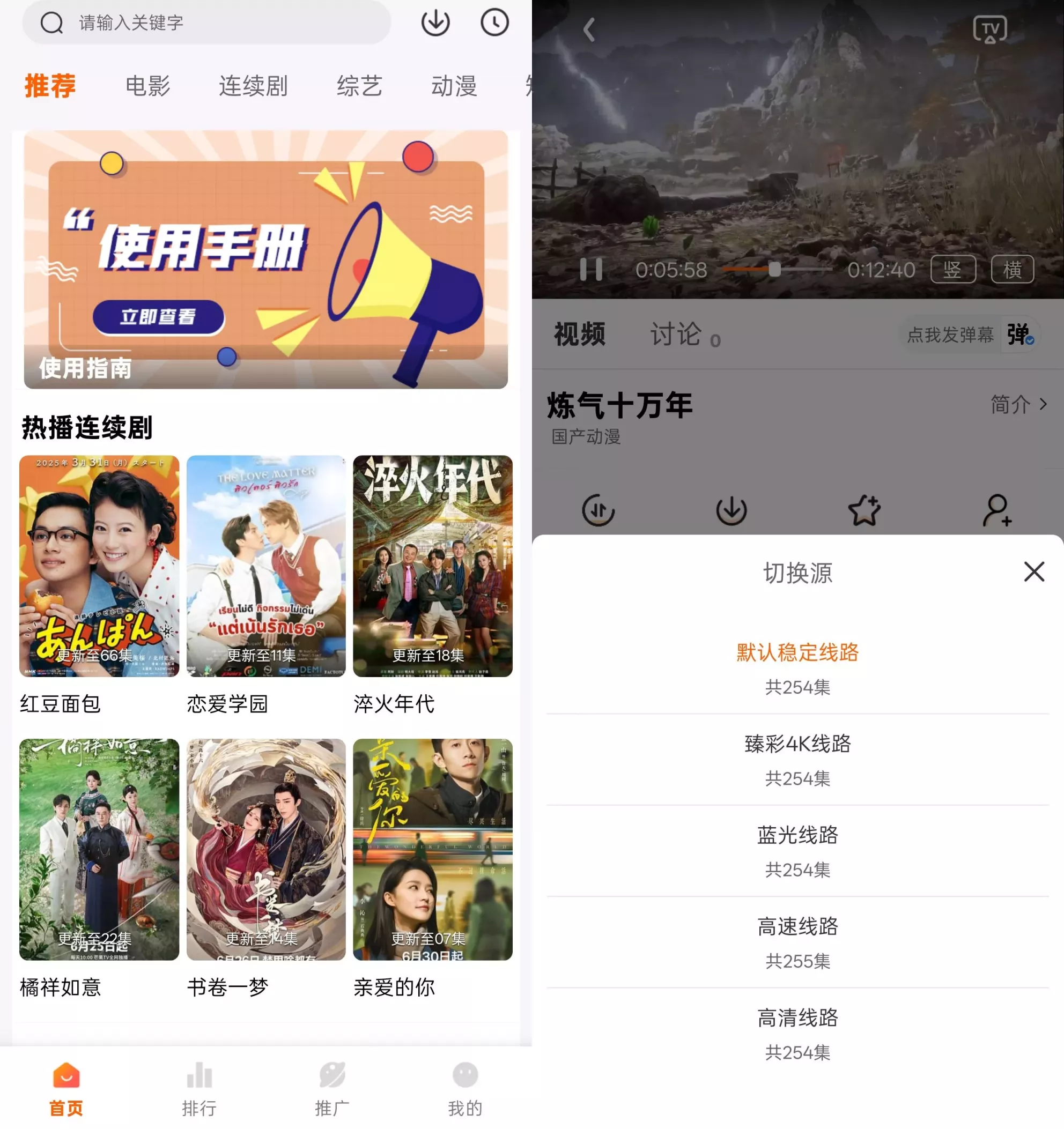Cast video with the TV icon
This screenshot has height=1129, width=1064.
point(989,29)
